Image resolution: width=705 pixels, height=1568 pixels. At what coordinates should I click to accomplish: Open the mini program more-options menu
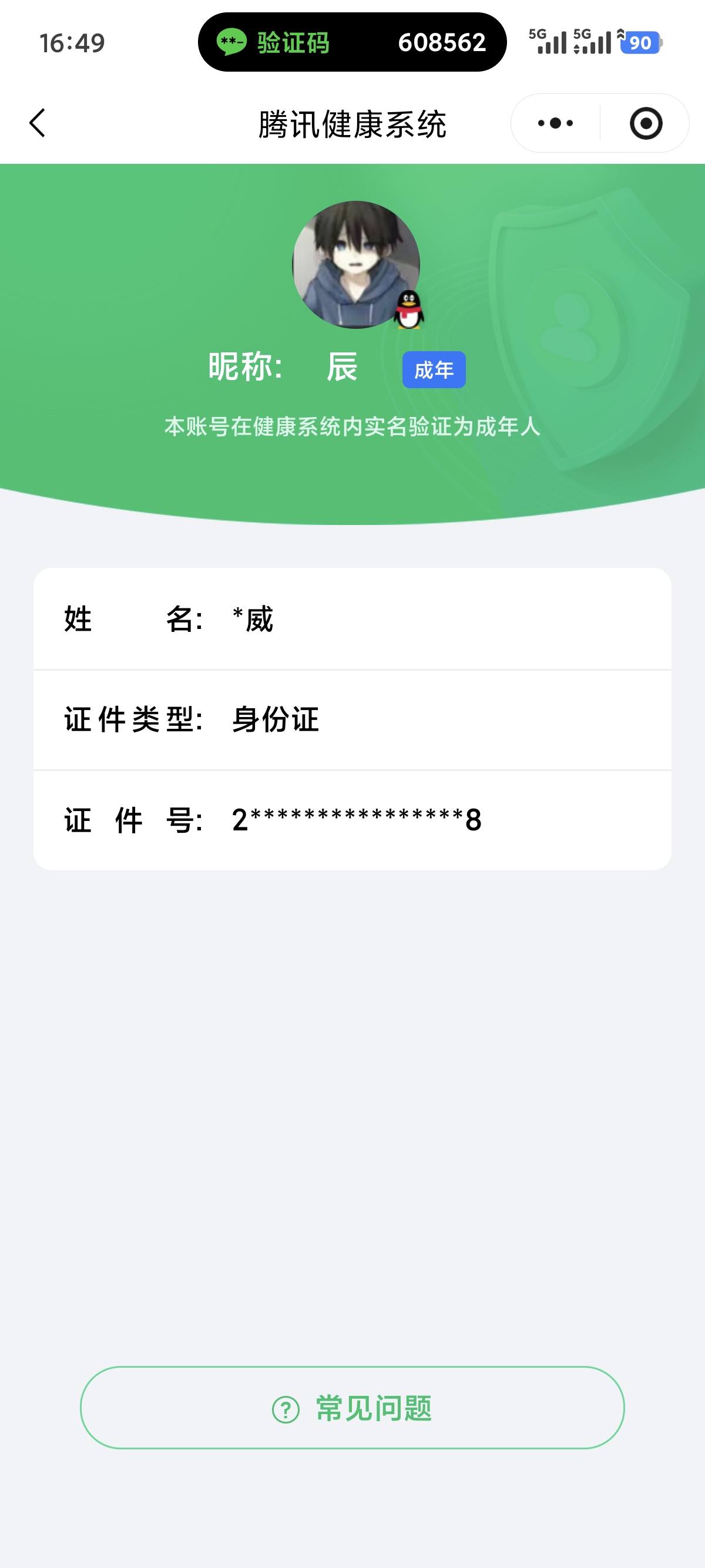(555, 123)
